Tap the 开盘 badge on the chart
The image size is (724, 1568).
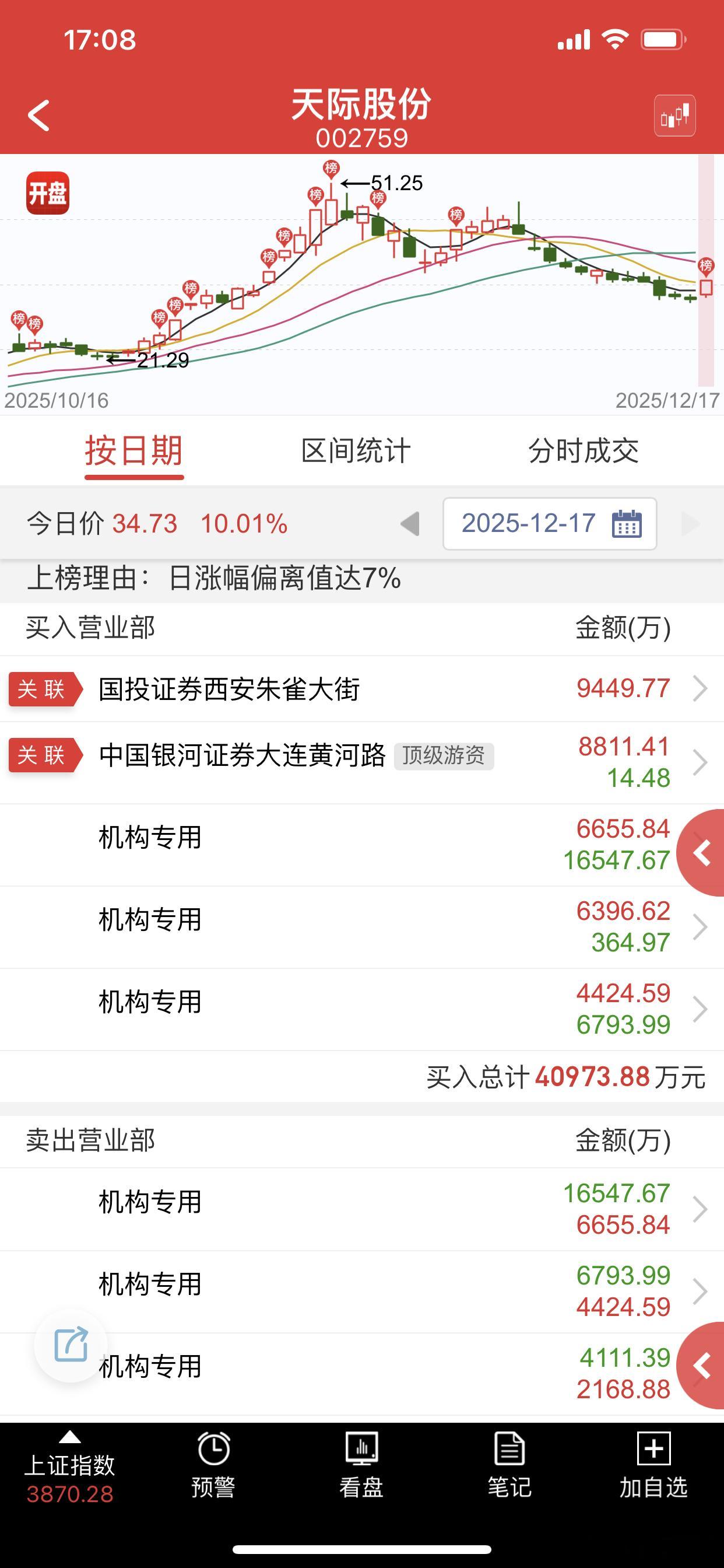tap(48, 192)
